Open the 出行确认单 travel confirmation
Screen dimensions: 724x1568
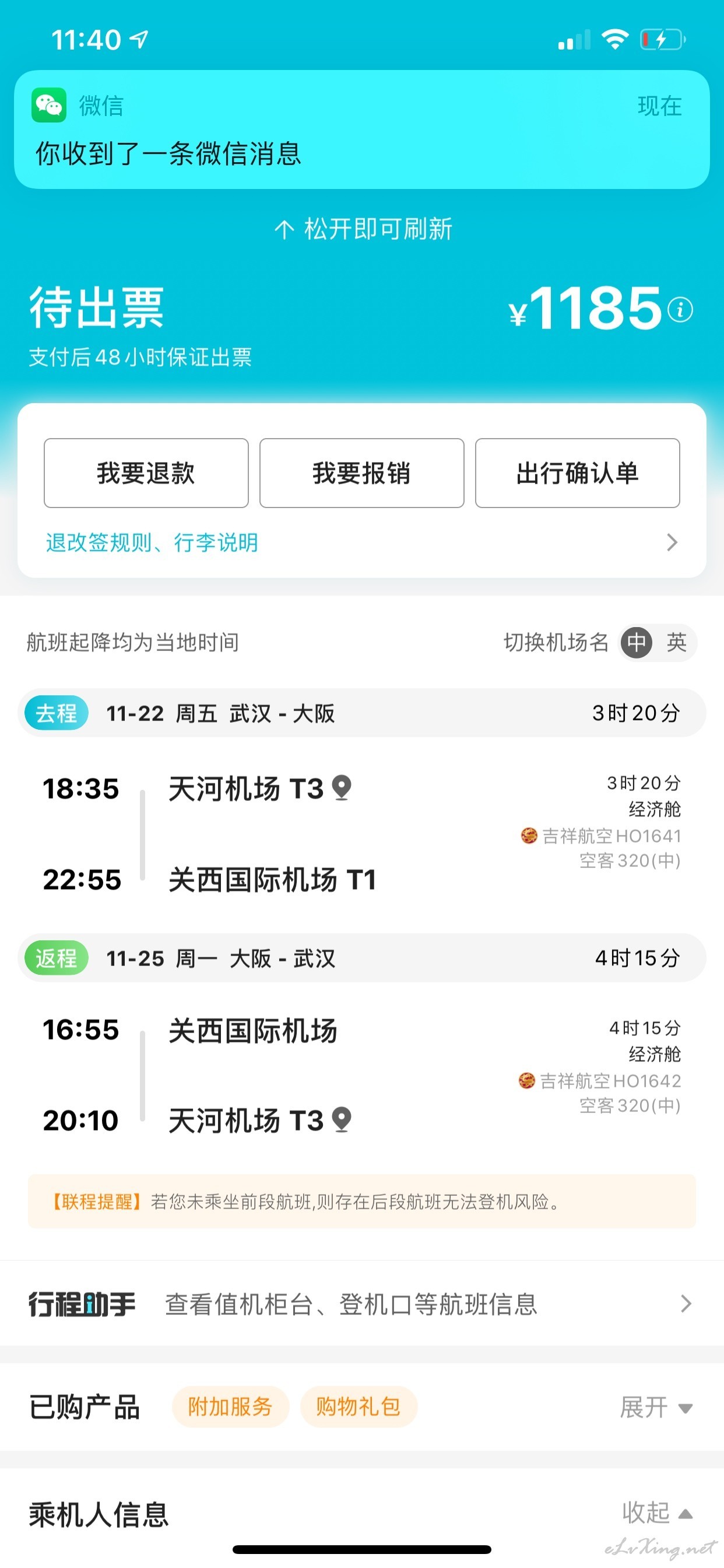(x=577, y=473)
